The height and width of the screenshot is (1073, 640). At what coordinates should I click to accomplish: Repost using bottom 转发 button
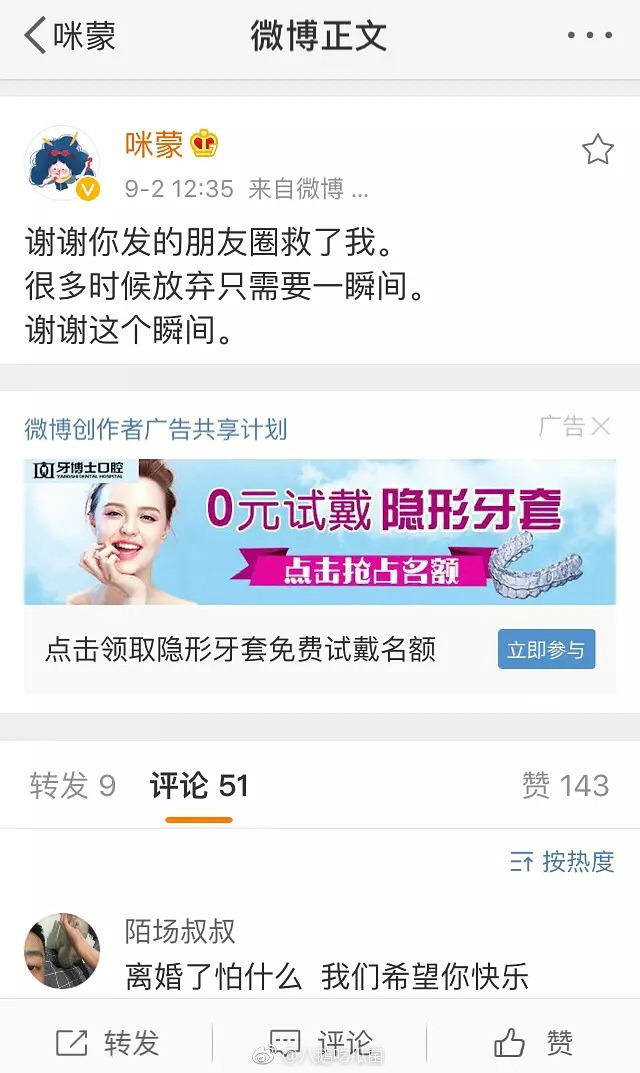107,1043
